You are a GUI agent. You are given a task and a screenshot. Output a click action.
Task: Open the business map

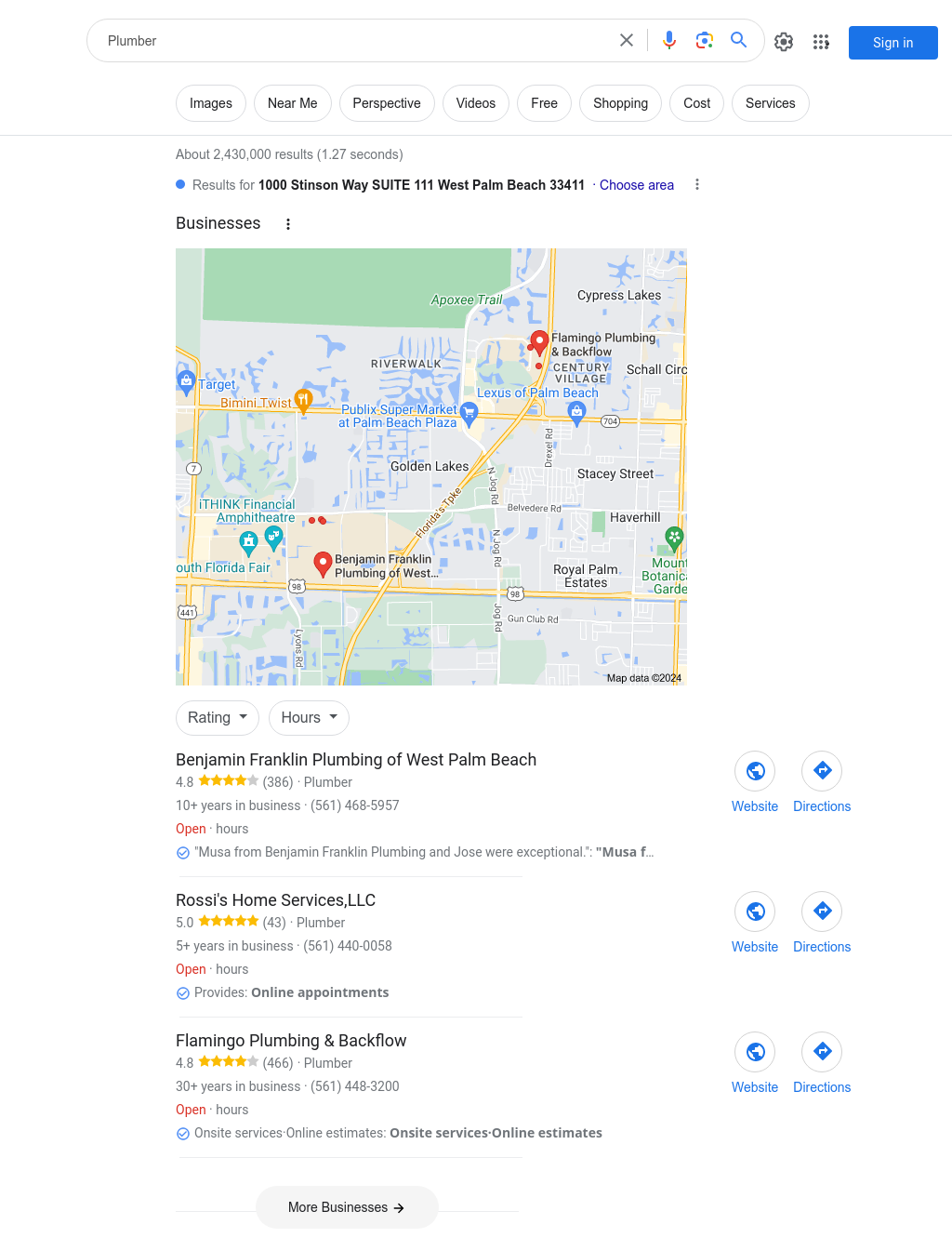click(430, 466)
